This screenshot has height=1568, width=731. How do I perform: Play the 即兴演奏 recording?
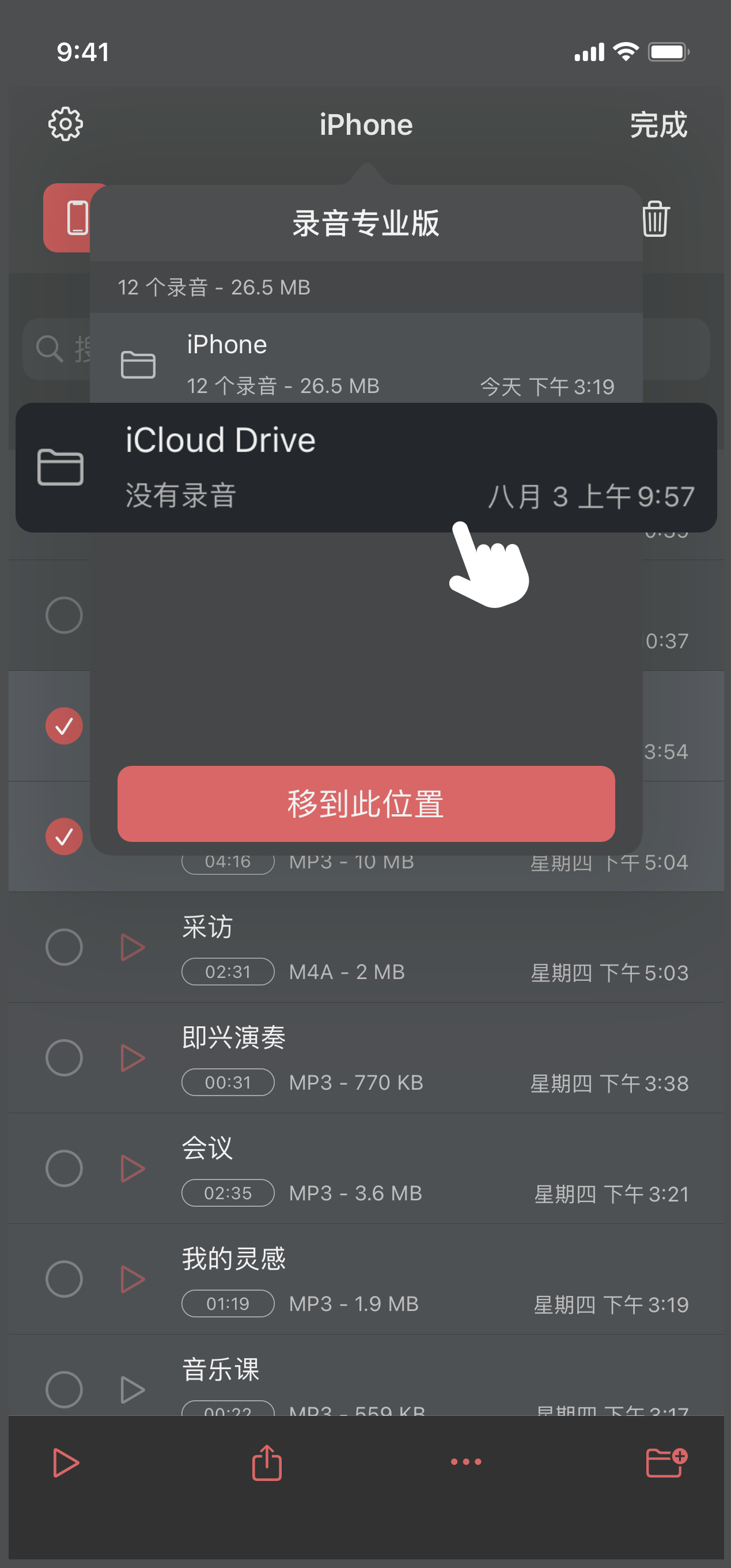coord(132,1058)
